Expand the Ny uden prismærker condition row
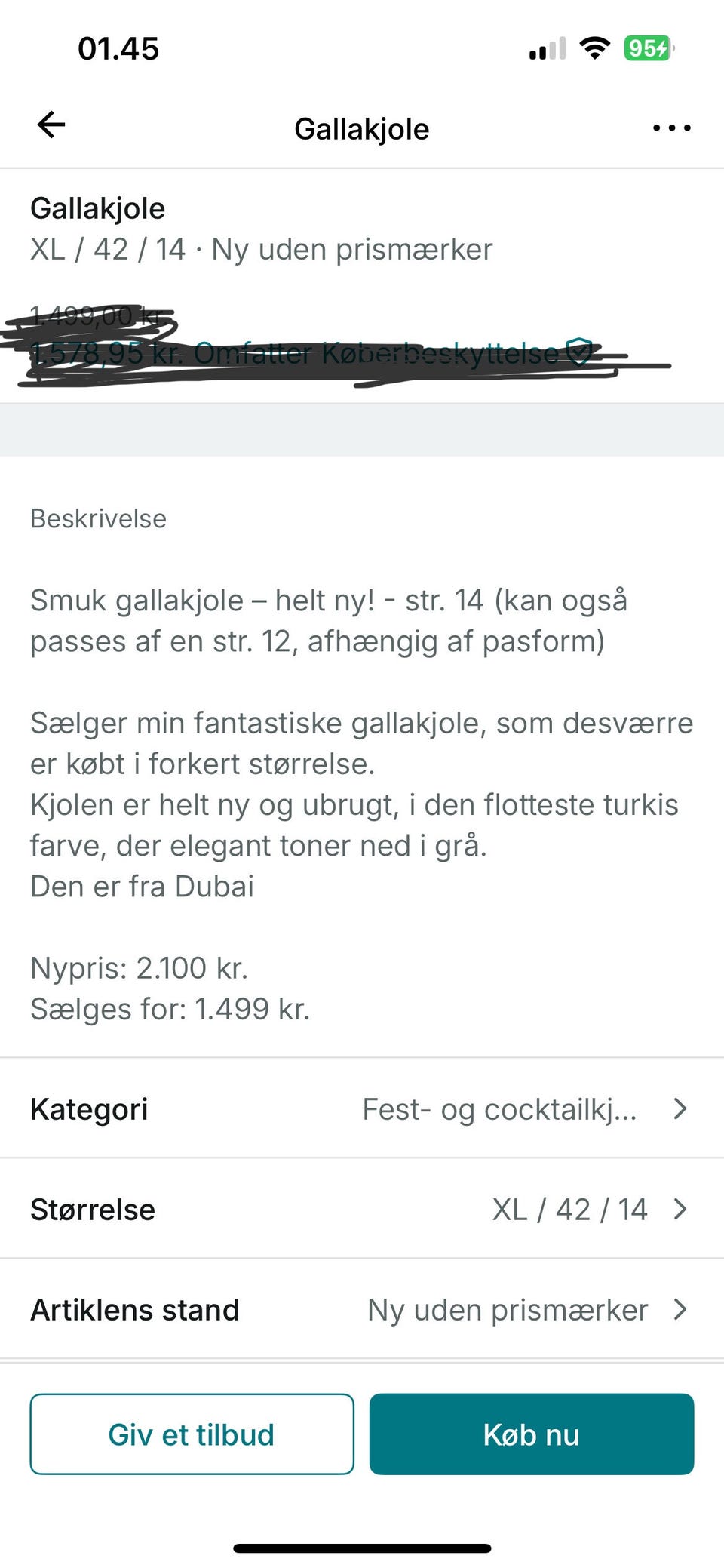Viewport: 724px width, 1568px height. 507,1310
